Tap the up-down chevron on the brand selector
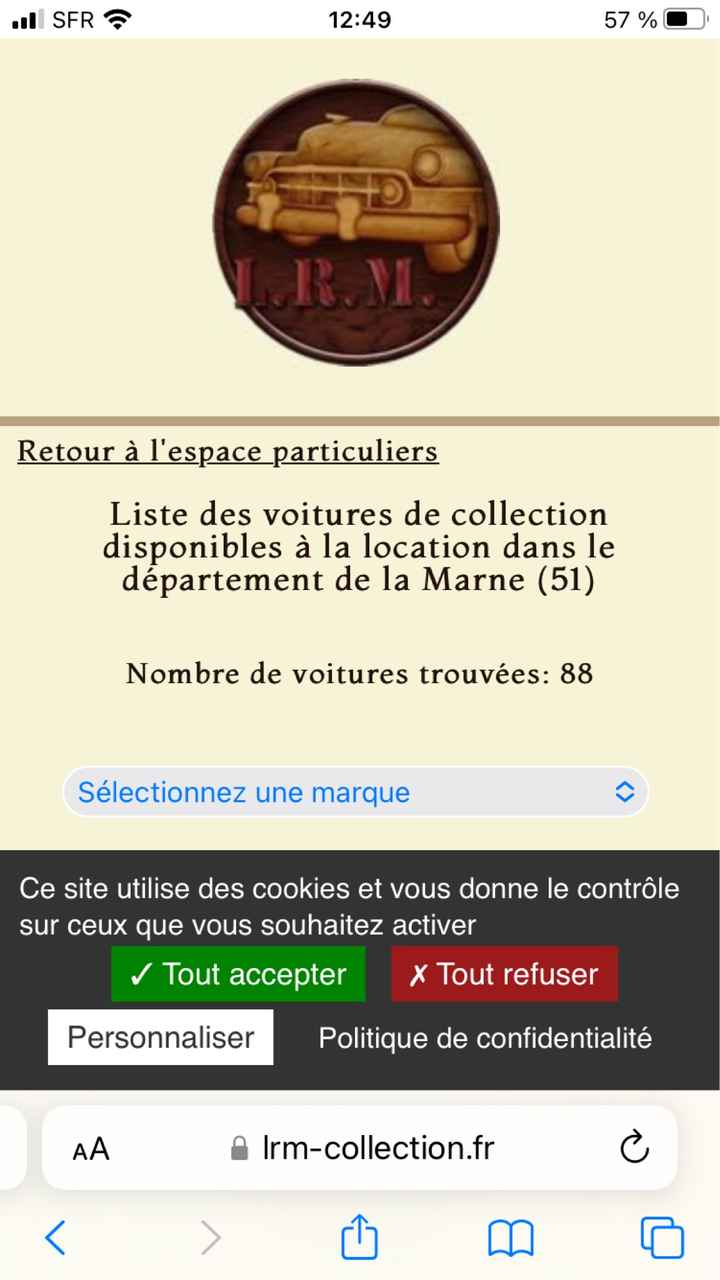Viewport: 720px width, 1280px height. 623,791
